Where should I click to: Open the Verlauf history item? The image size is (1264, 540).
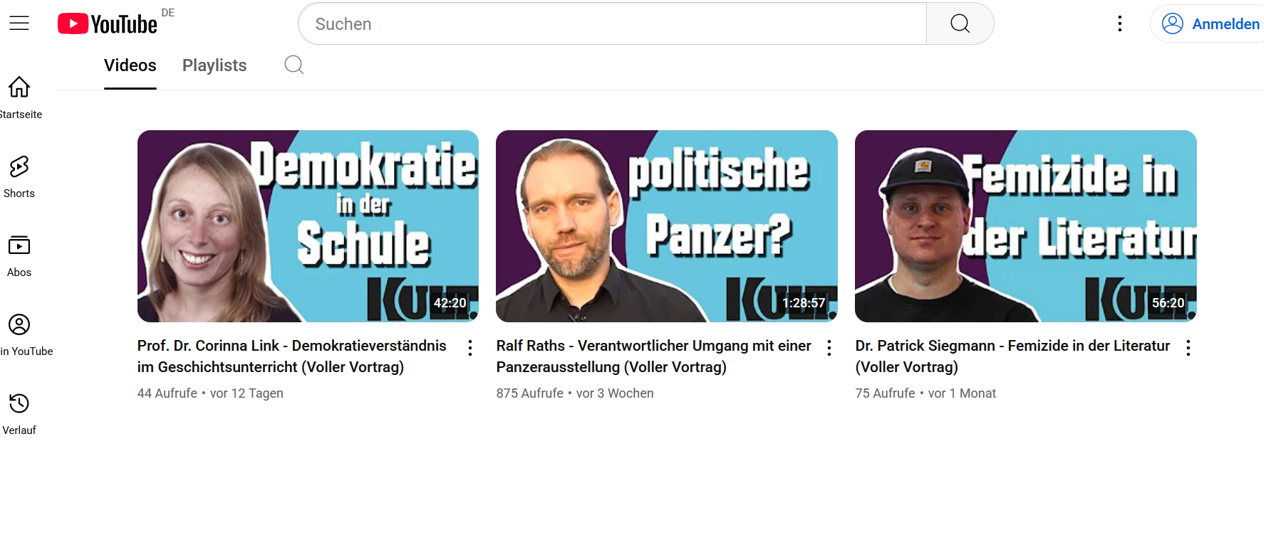(x=19, y=413)
